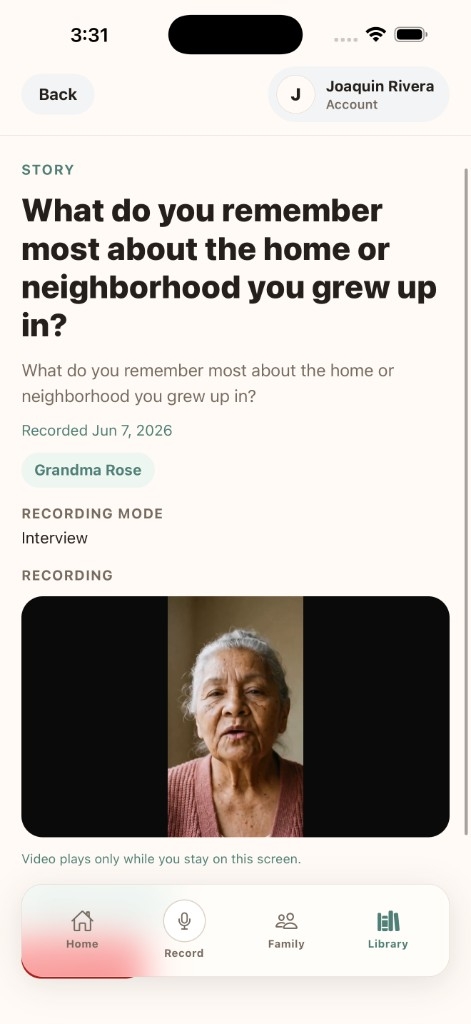Play the recording video of Grandma Rose
Screen dimensions: 471x1024
235,716
